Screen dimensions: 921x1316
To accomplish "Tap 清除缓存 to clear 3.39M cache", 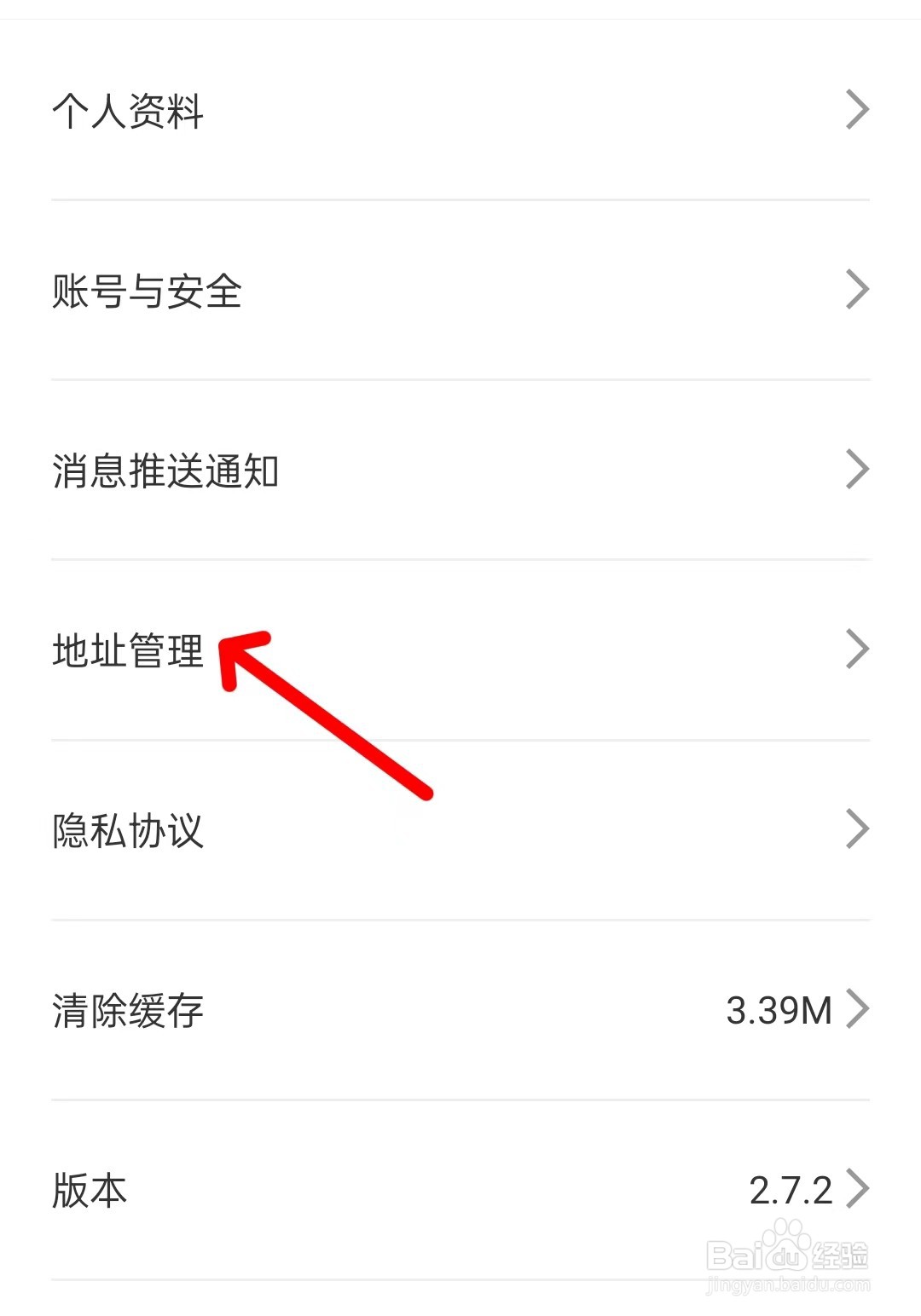I will click(128, 1013).
